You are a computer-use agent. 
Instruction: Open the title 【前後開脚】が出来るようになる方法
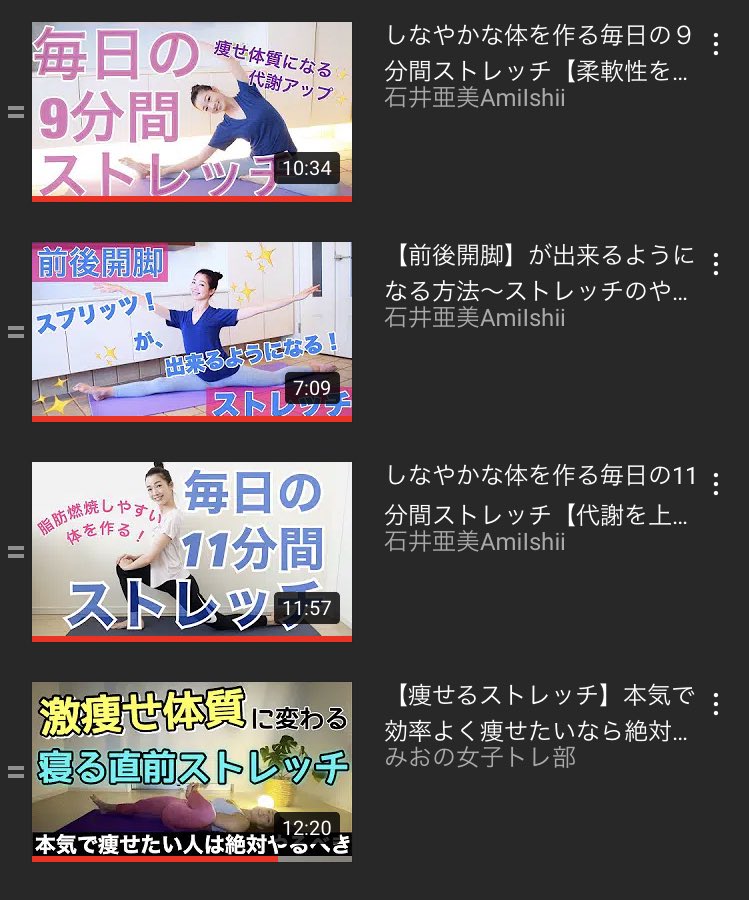[x=538, y=274]
